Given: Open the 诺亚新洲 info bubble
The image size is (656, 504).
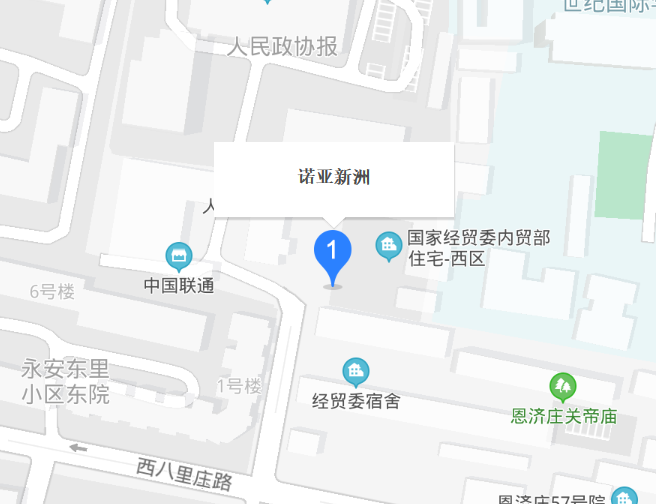Looking at the screenshot, I should click(x=334, y=179).
